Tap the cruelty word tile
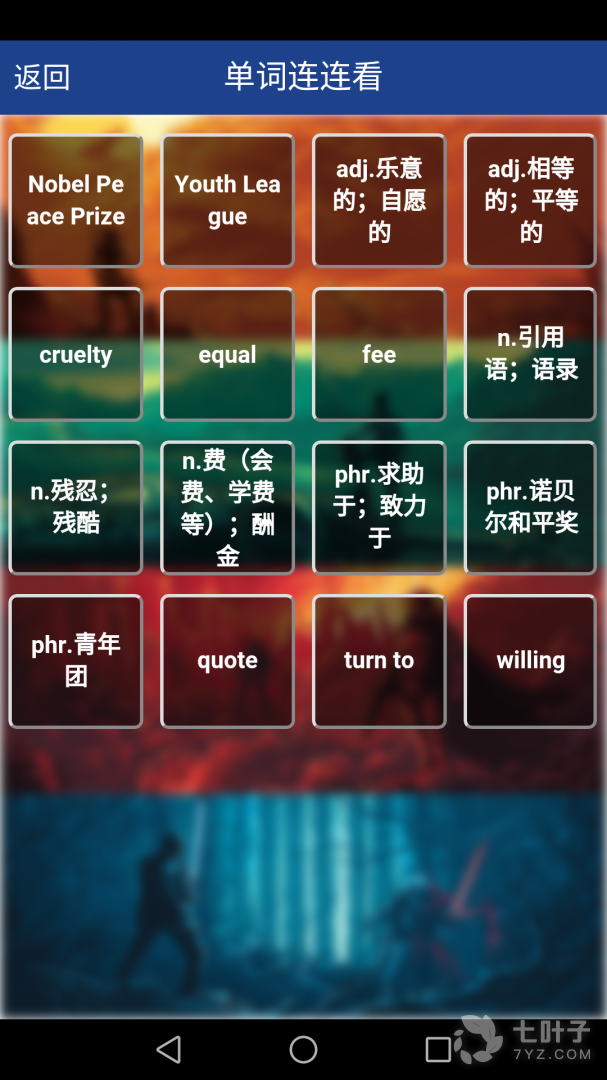 tap(76, 354)
